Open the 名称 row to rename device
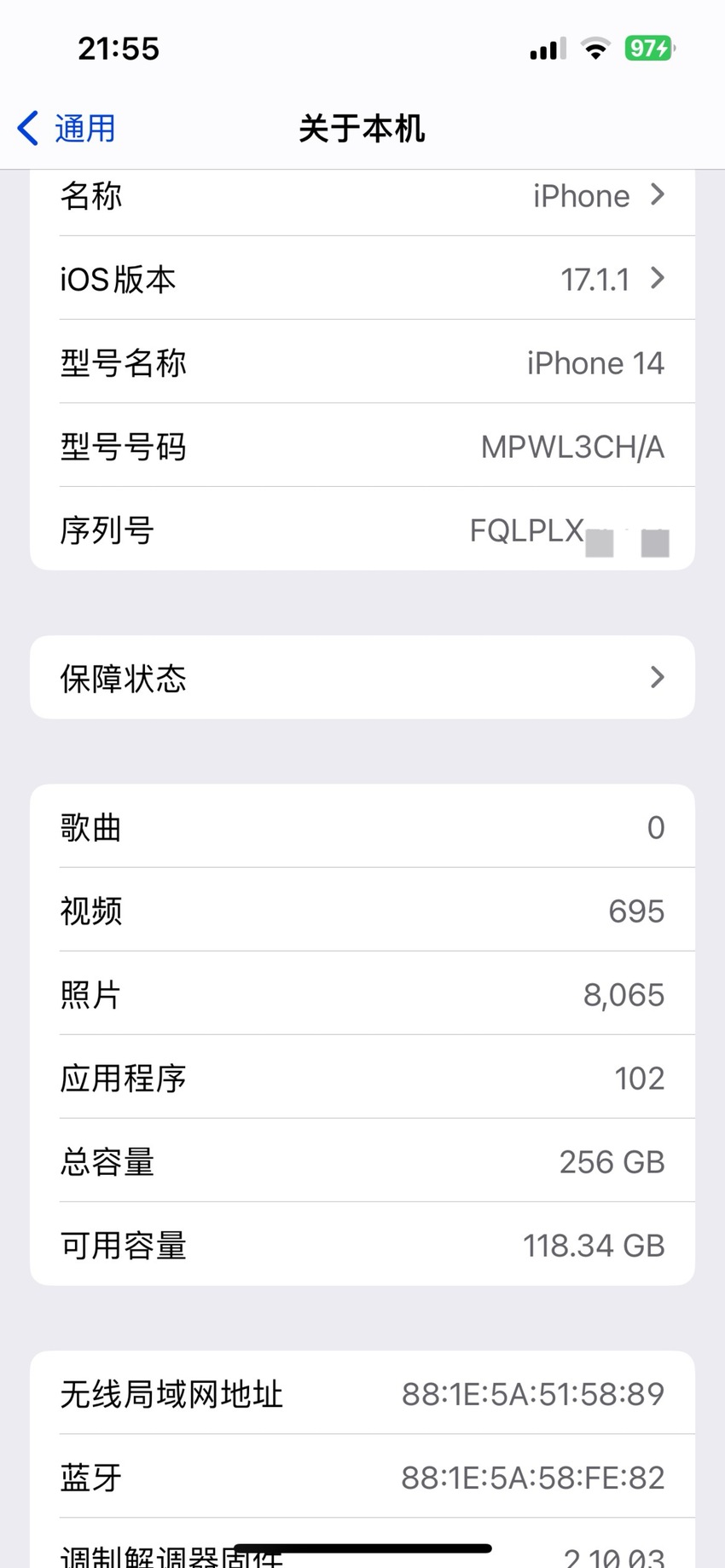725x1568 pixels. click(x=362, y=197)
